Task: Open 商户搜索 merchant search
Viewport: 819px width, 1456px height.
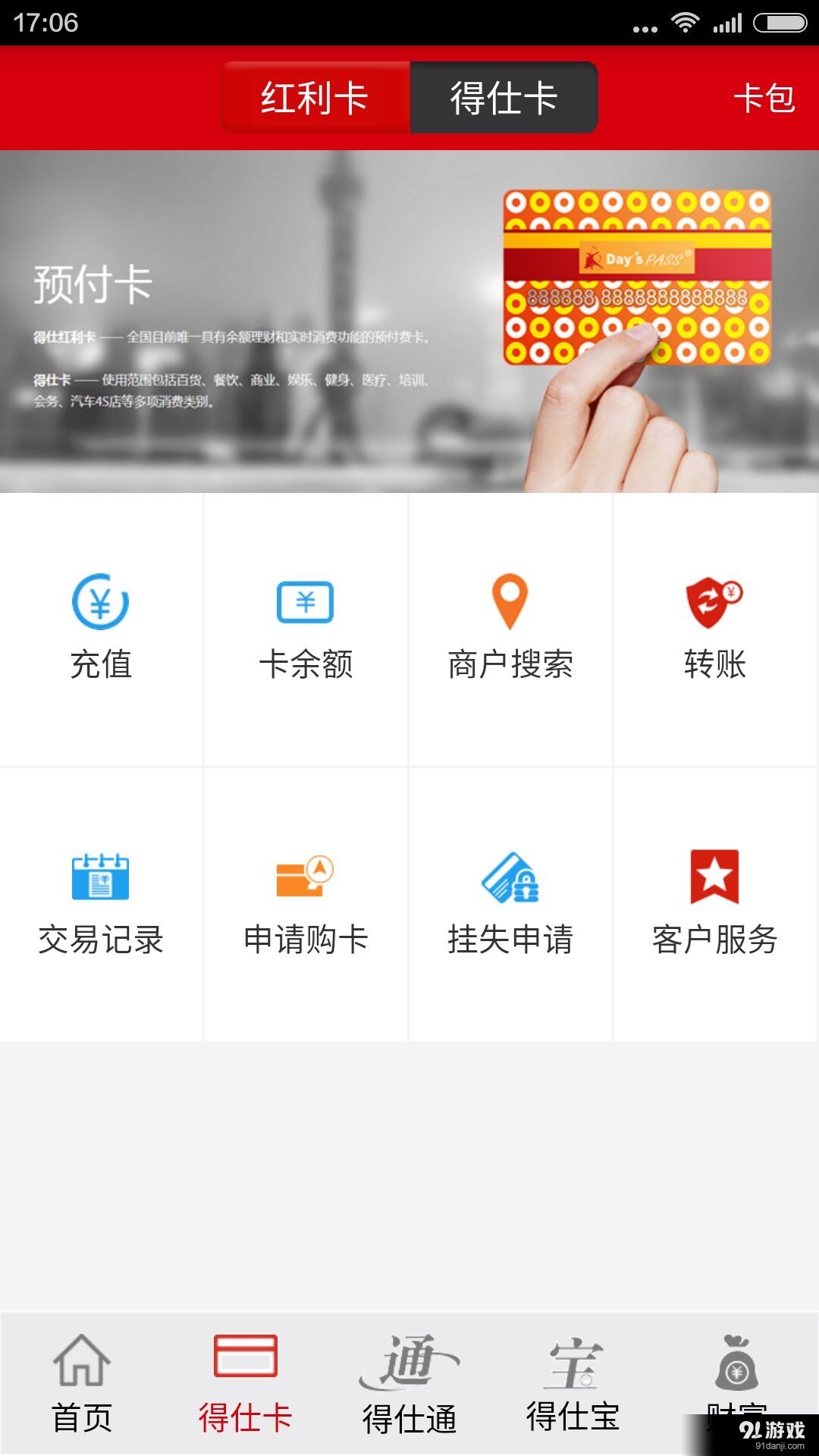Action: pos(510,629)
